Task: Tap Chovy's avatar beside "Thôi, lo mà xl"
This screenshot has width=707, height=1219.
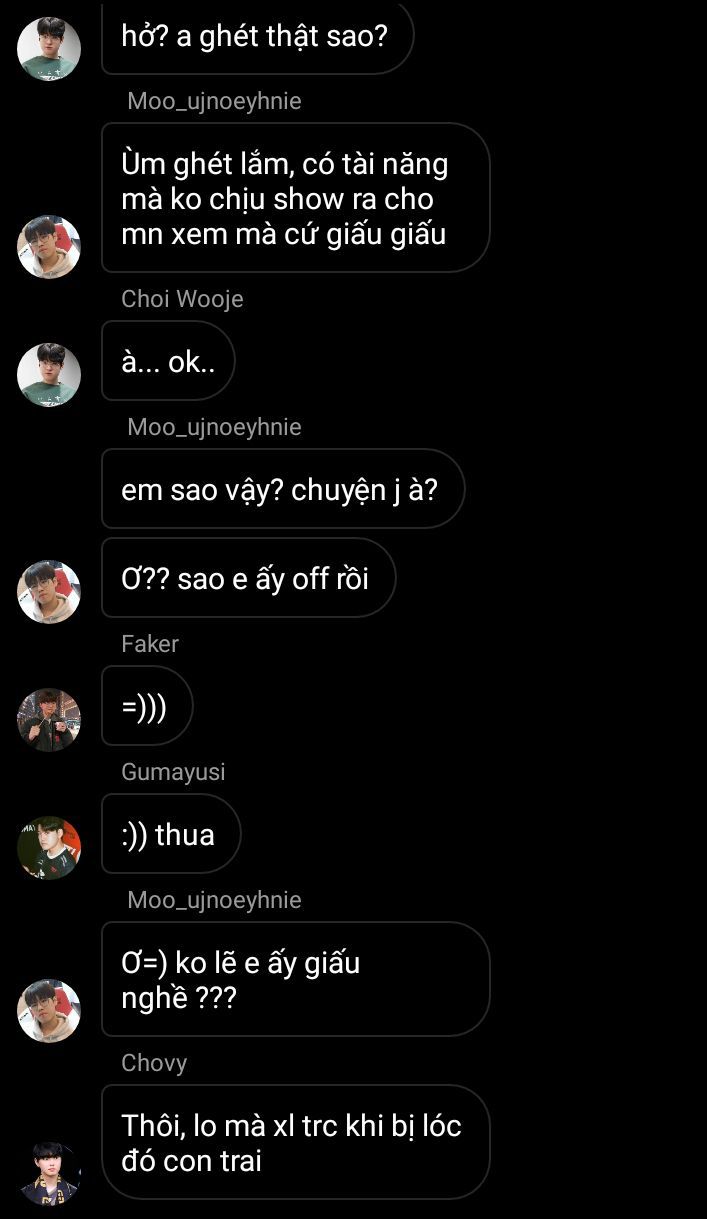Action: 49,1173
